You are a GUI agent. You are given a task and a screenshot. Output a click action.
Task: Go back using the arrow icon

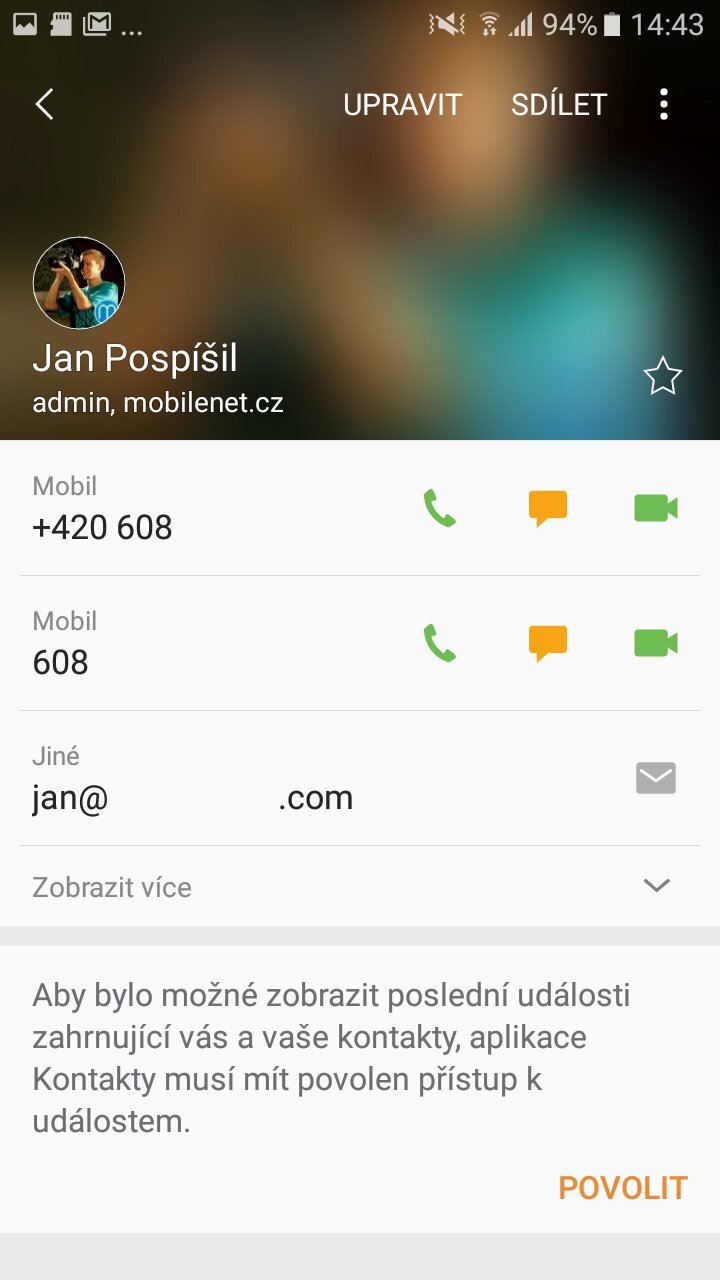44,104
